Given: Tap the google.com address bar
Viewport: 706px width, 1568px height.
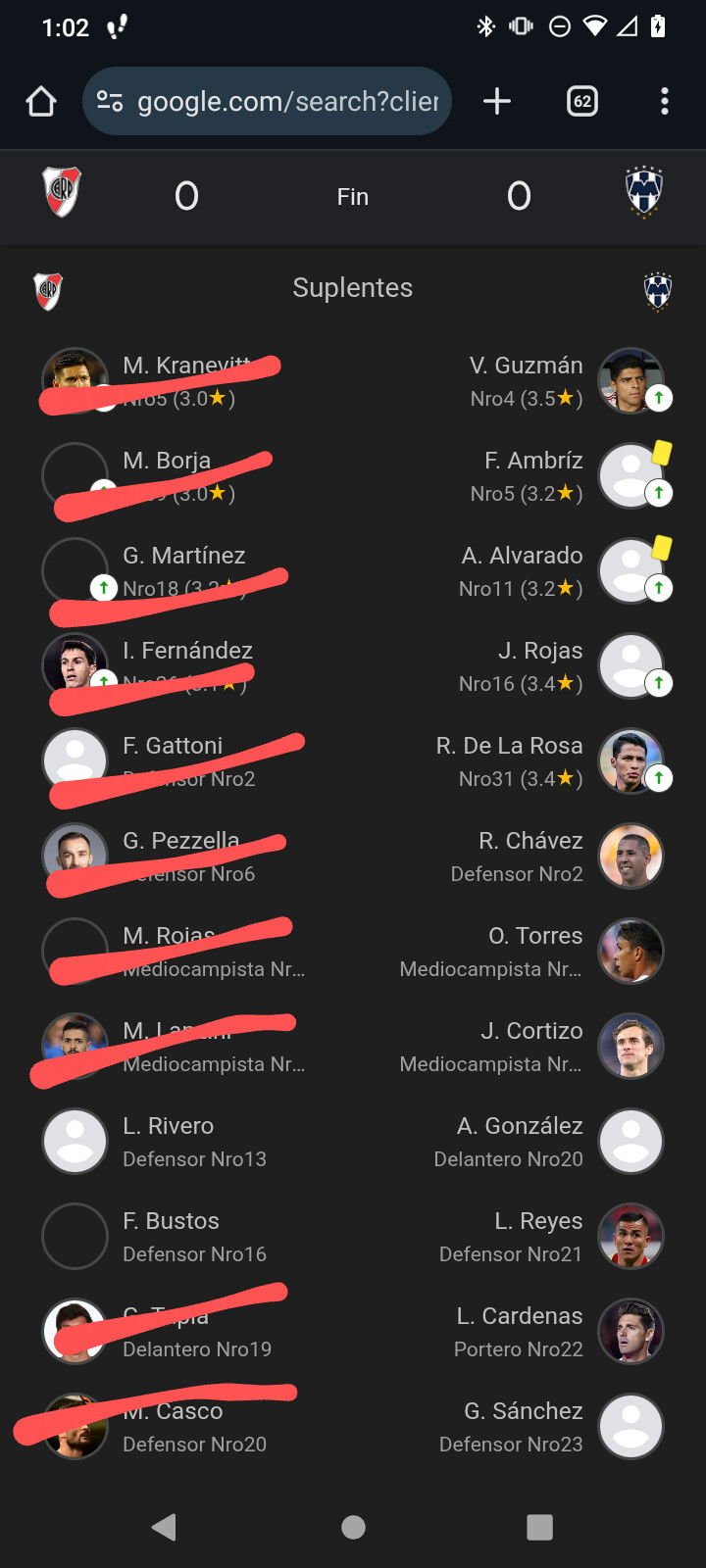Looking at the screenshot, I should pos(267,101).
